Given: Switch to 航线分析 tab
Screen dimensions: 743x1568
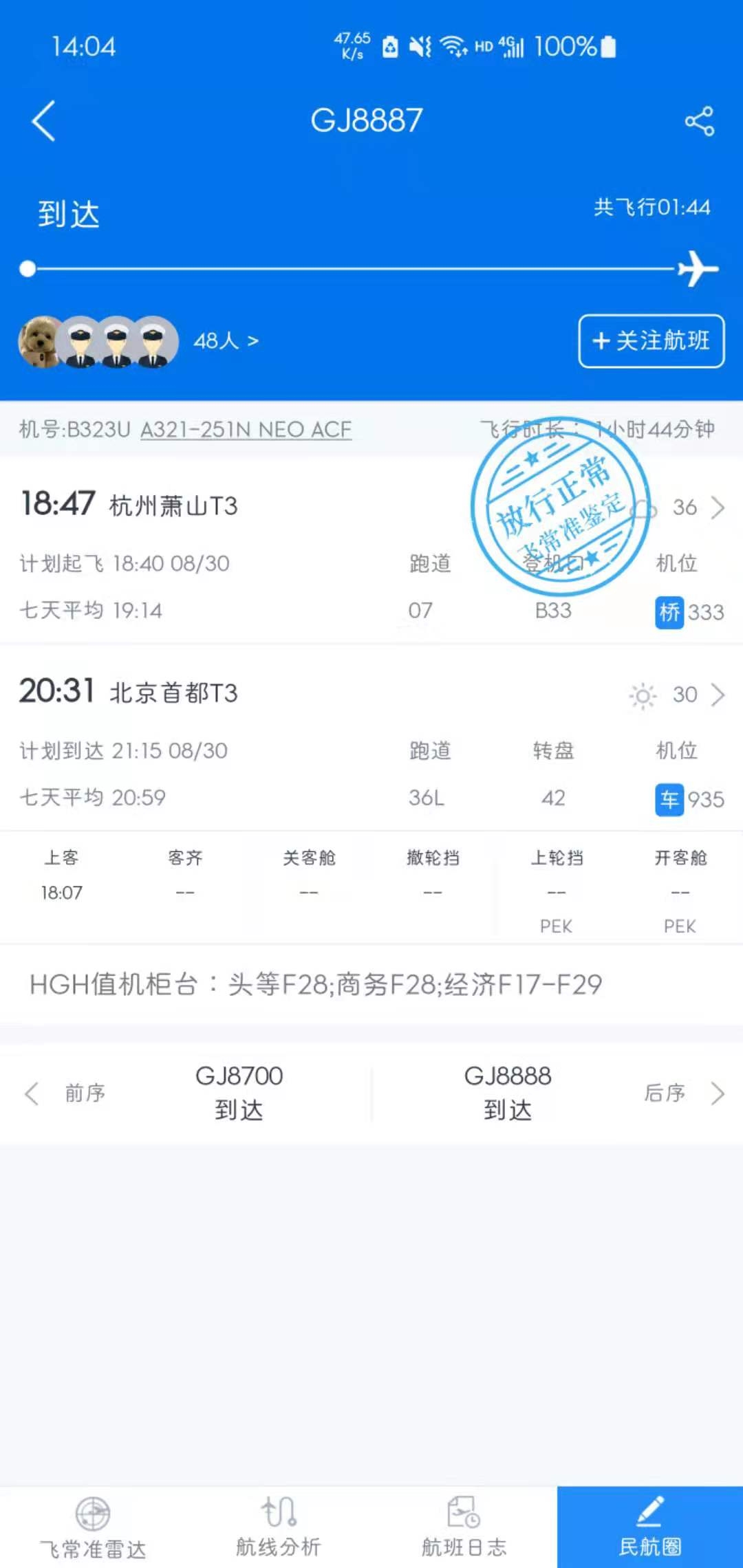Looking at the screenshot, I should point(279,1528).
